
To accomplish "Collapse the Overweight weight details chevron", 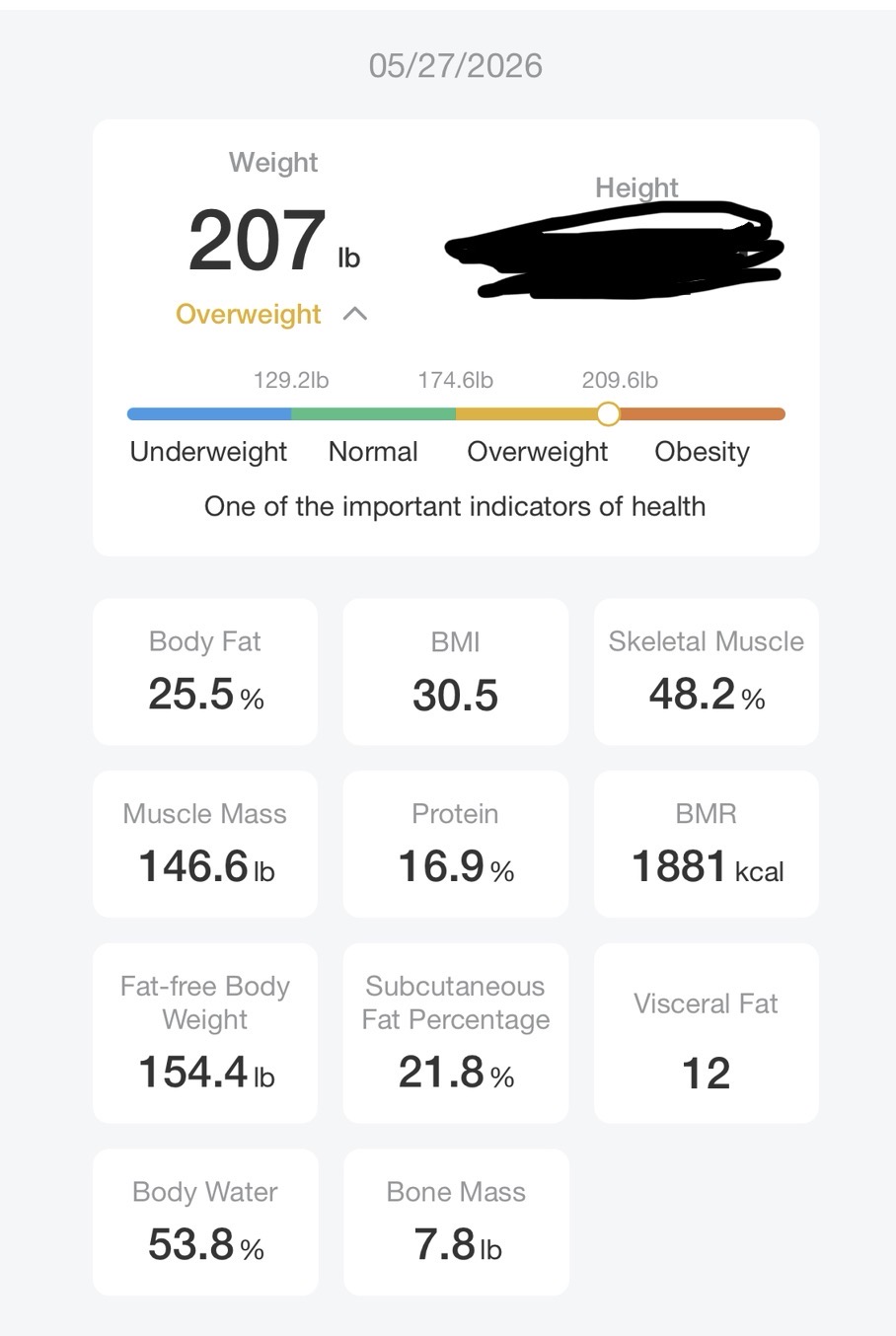I will (x=354, y=314).
